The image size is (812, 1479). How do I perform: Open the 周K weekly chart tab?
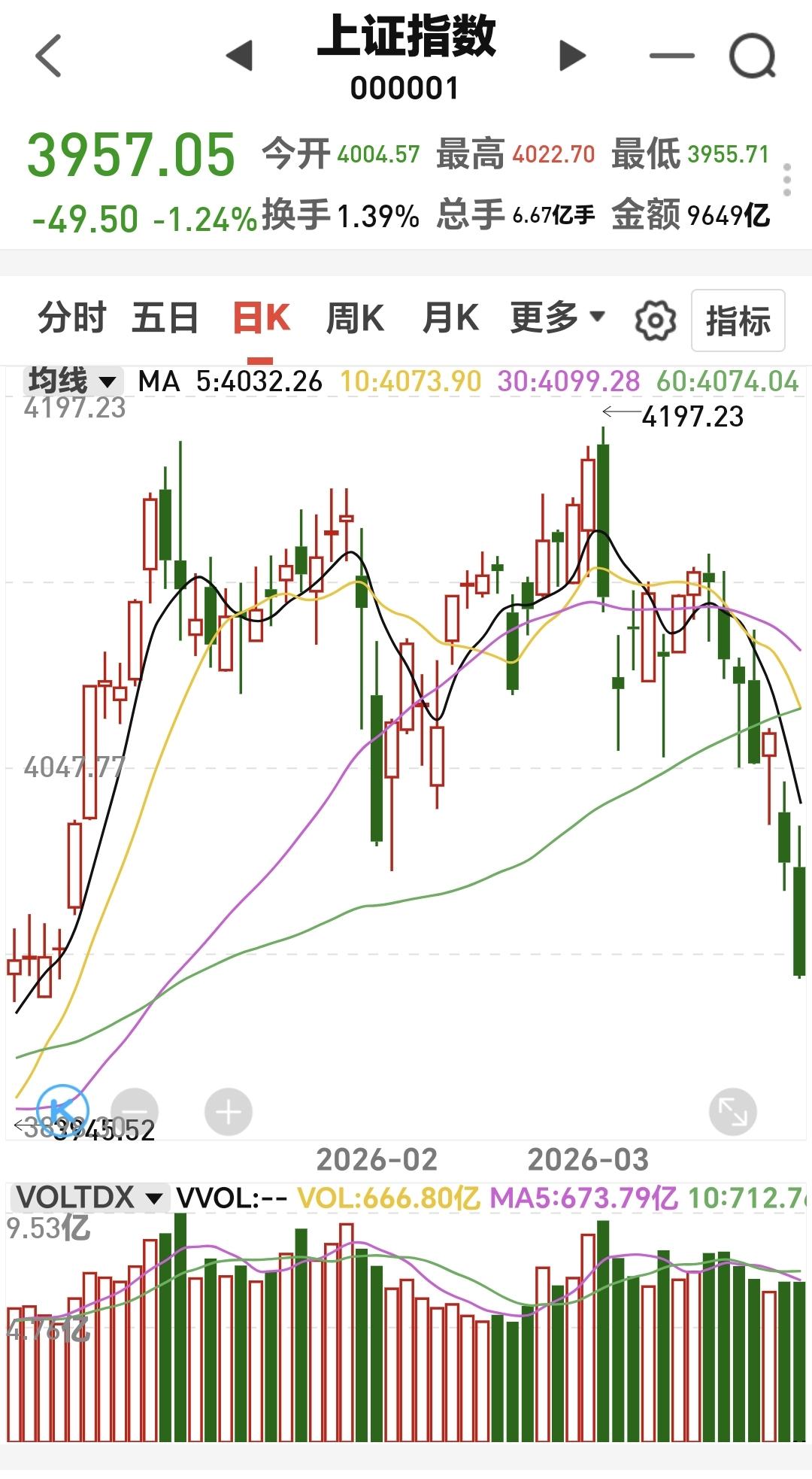click(x=354, y=319)
